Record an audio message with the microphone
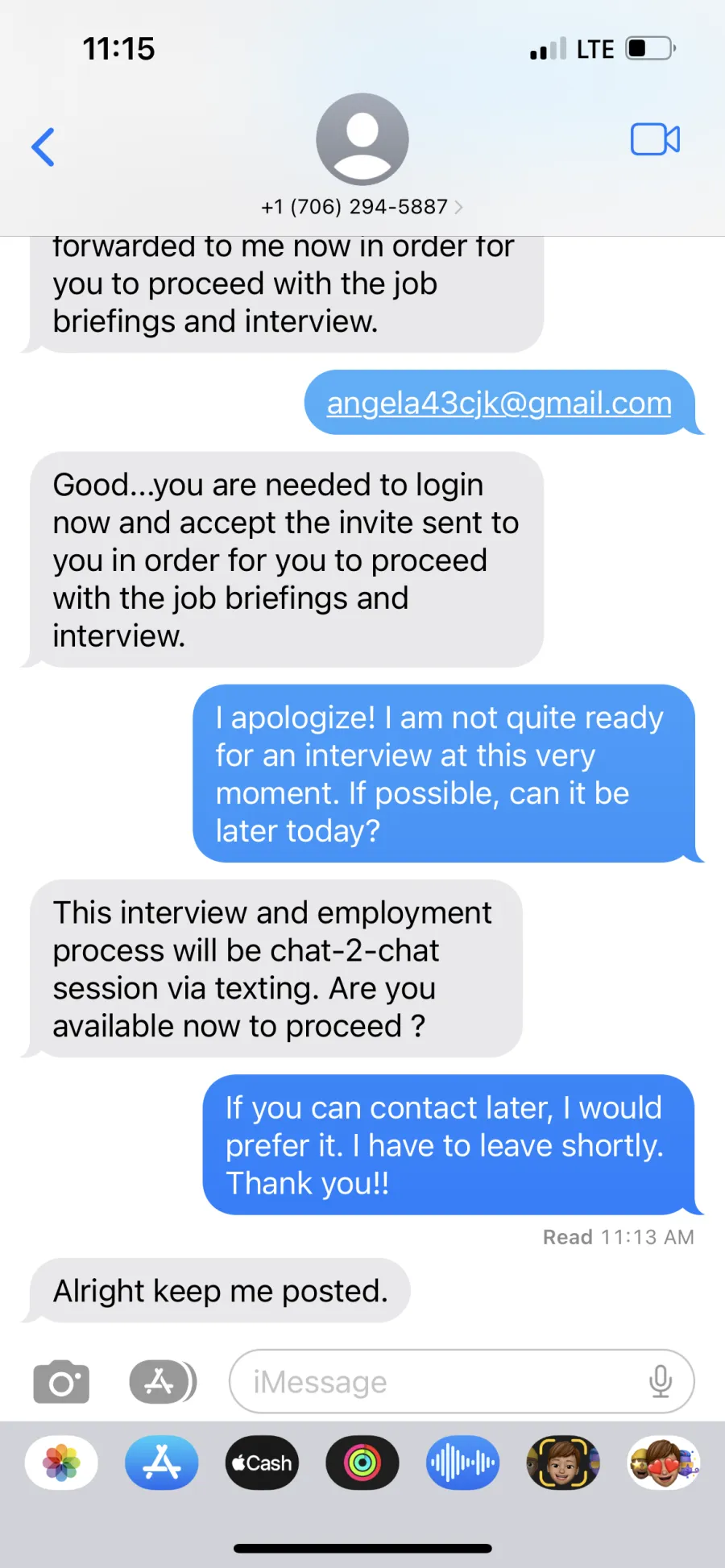The width and height of the screenshot is (725, 1568). [661, 1381]
